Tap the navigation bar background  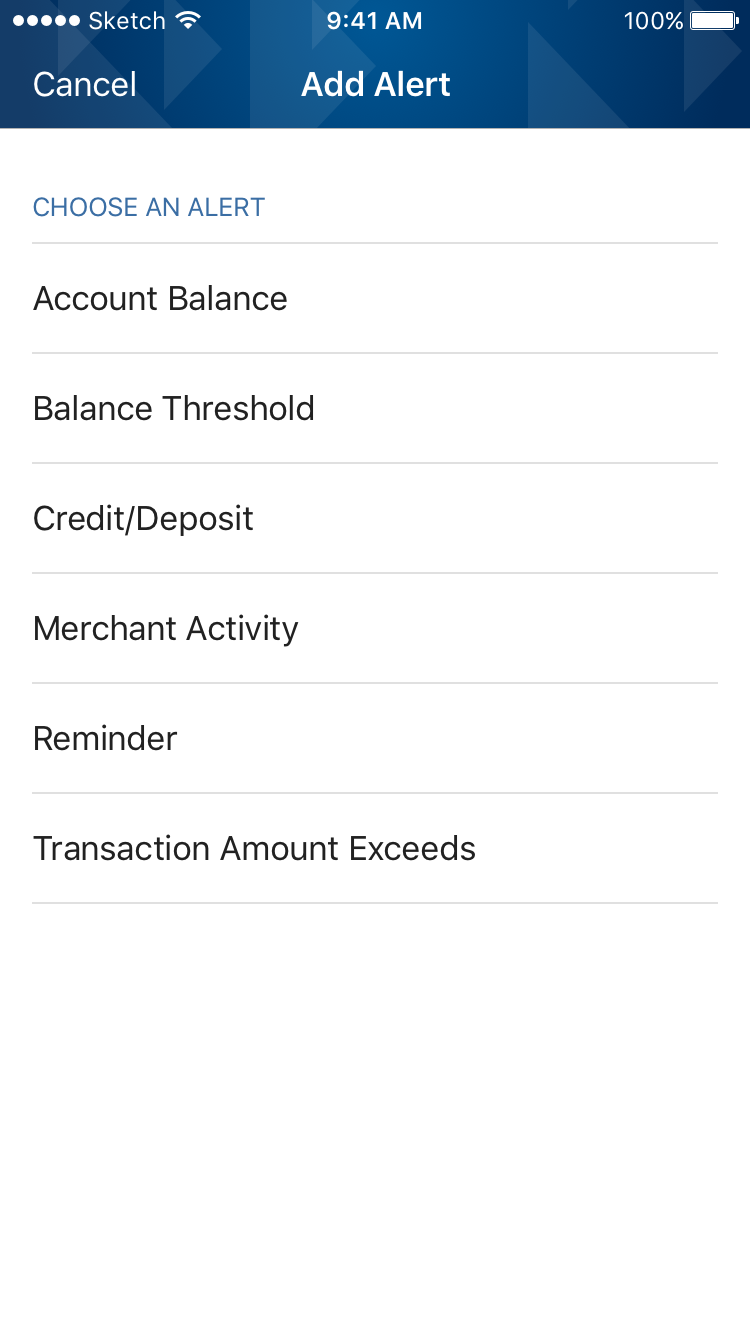pos(560,85)
